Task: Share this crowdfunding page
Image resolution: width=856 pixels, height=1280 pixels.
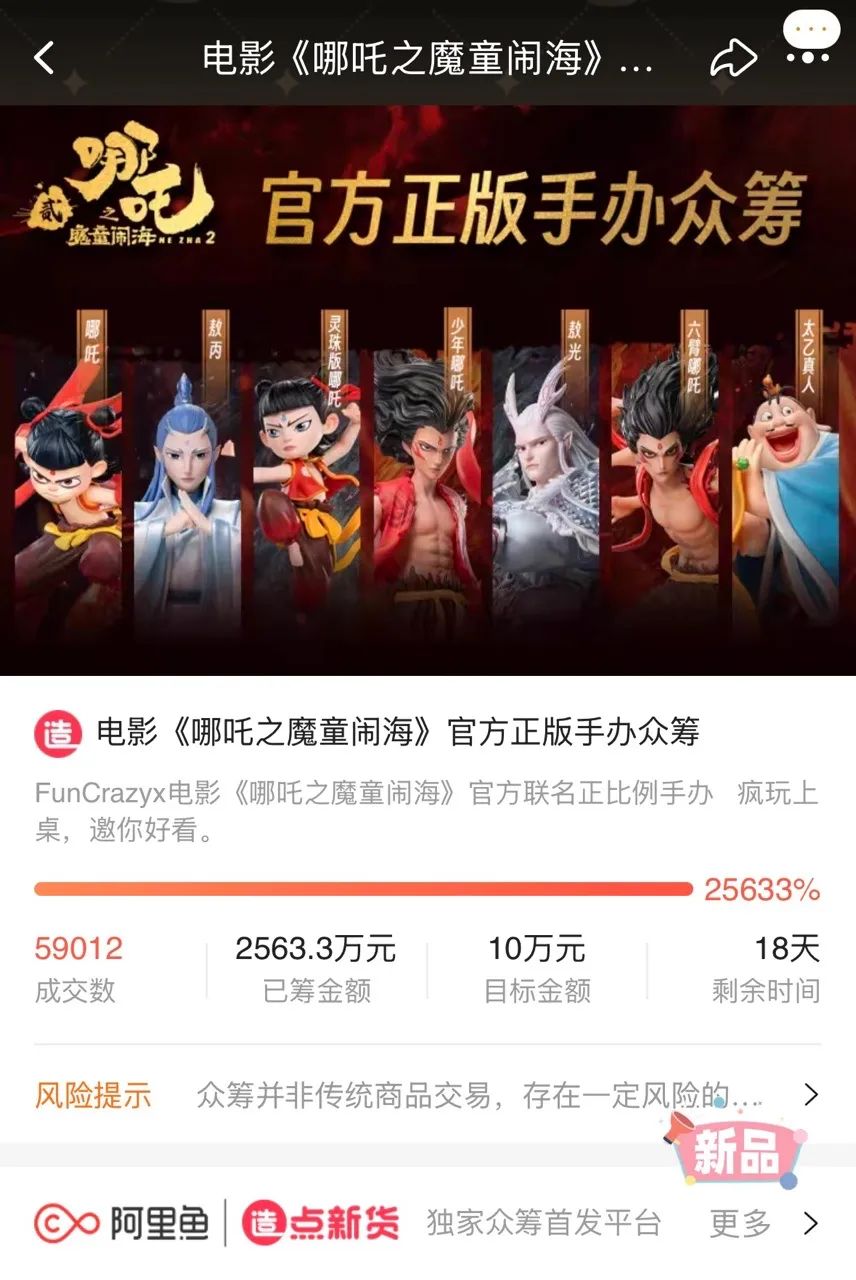Action: (733, 58)
